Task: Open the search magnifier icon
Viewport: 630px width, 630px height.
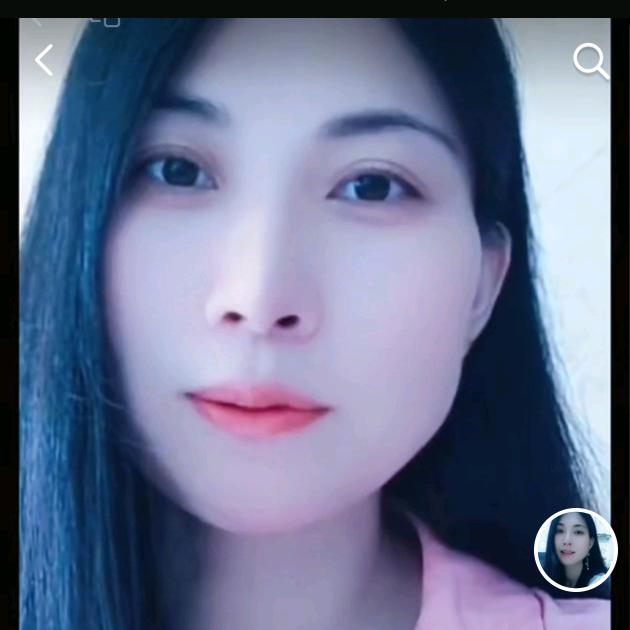Action: coord(590,61)
